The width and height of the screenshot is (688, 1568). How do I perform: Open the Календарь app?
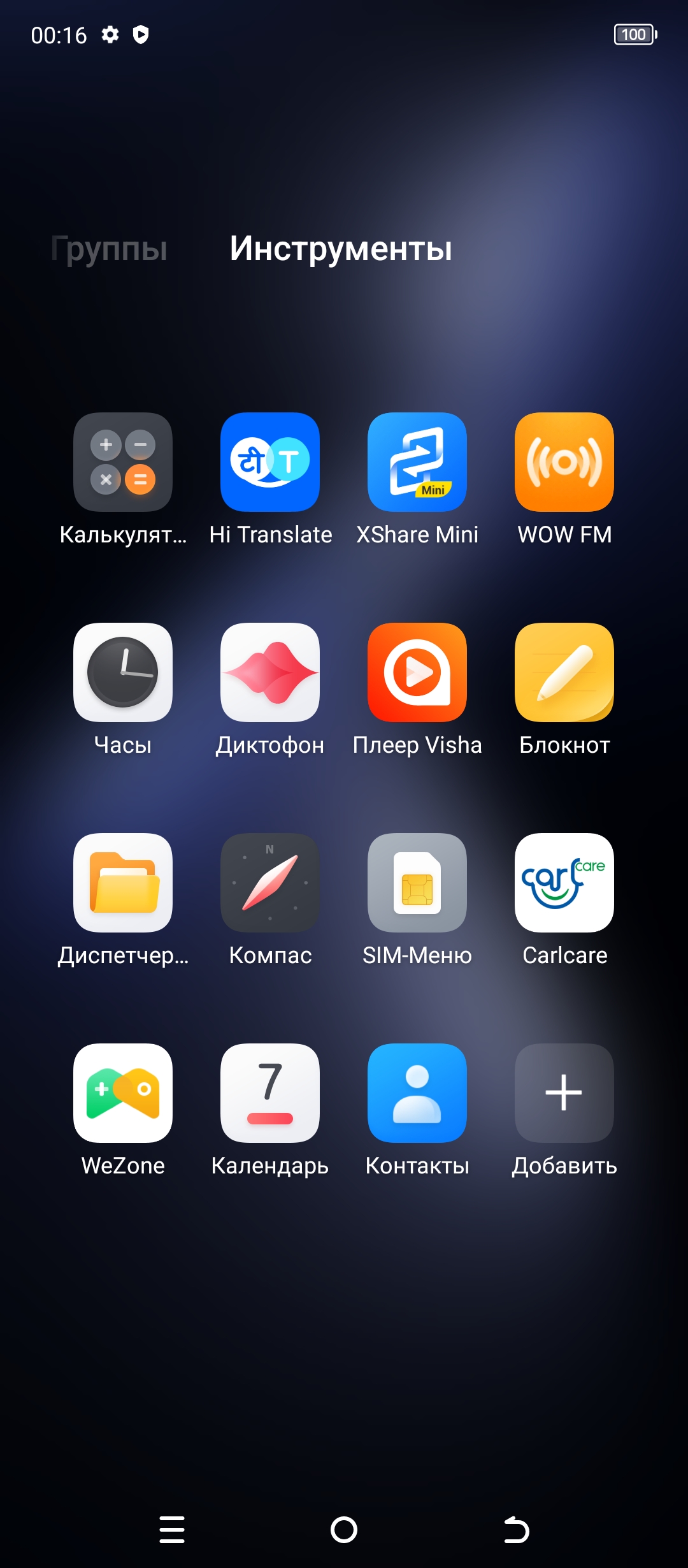(270, 1093)
